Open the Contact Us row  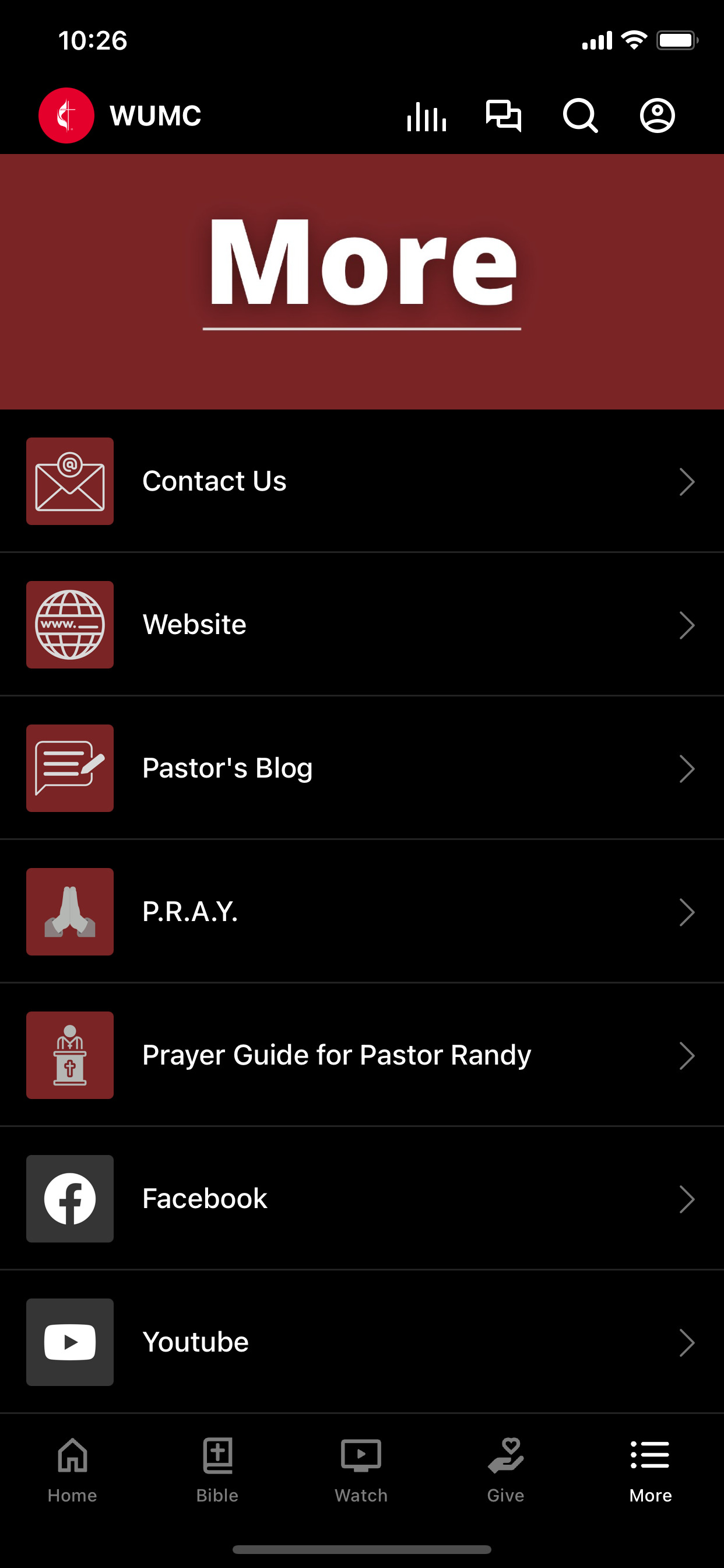tap(362, 481)
